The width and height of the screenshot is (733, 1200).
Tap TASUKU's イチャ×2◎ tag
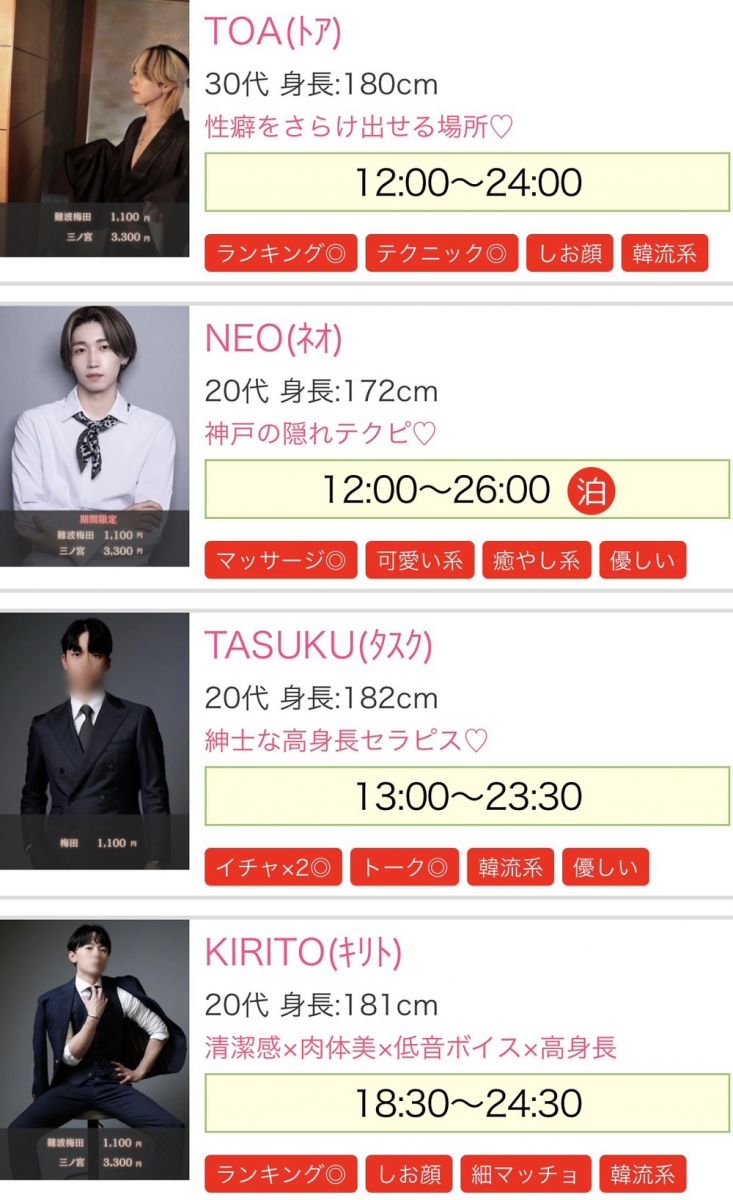tap(273, 867)
